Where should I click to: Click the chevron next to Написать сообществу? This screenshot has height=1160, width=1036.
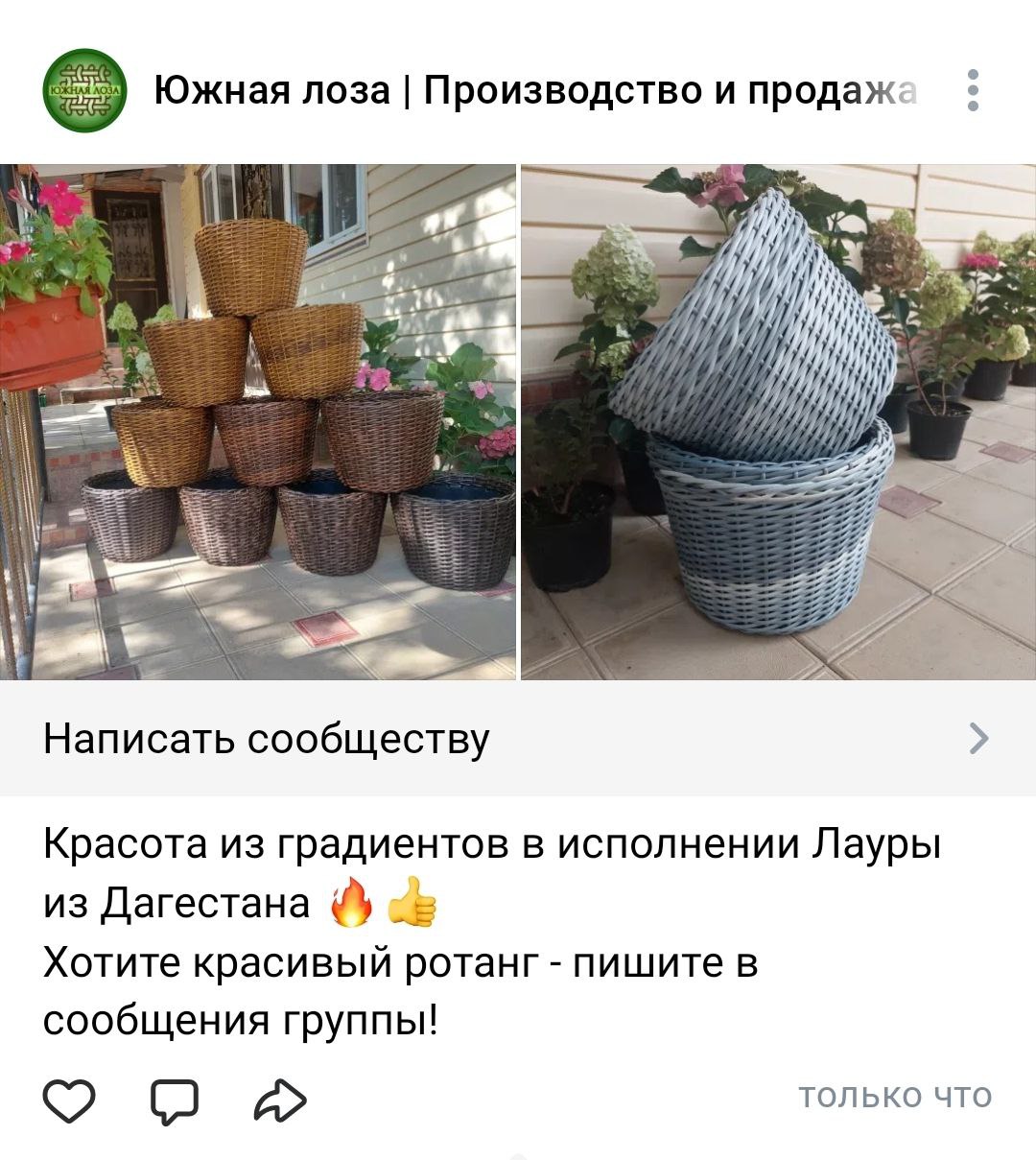(x=980, y=740)
